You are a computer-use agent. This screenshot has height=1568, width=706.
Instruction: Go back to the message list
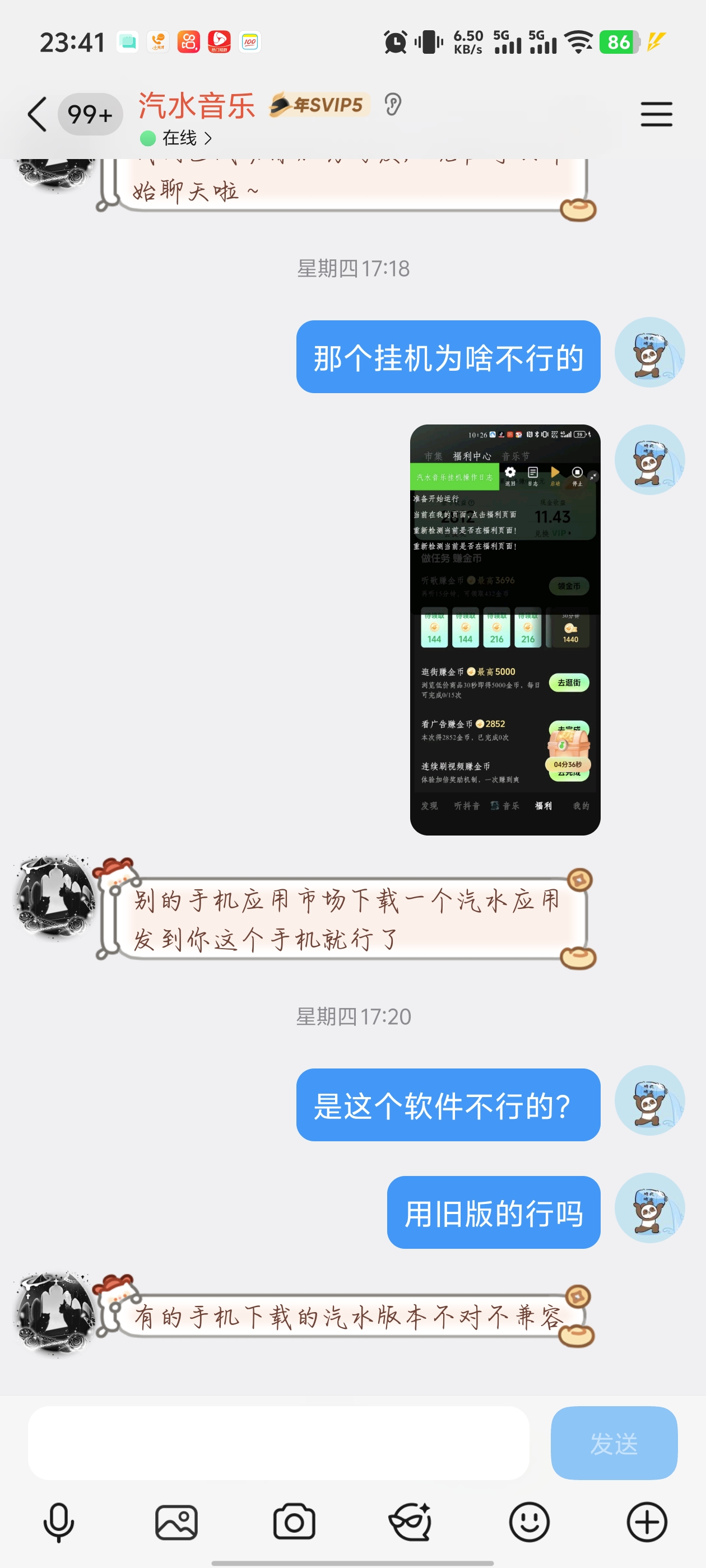tap(38, 114)
